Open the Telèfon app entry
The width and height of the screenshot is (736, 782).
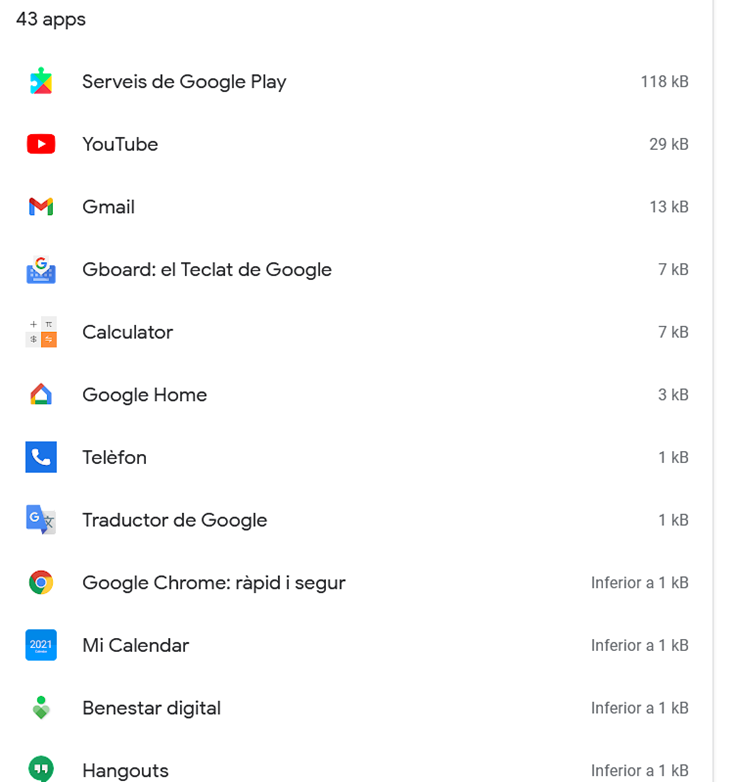114,458
